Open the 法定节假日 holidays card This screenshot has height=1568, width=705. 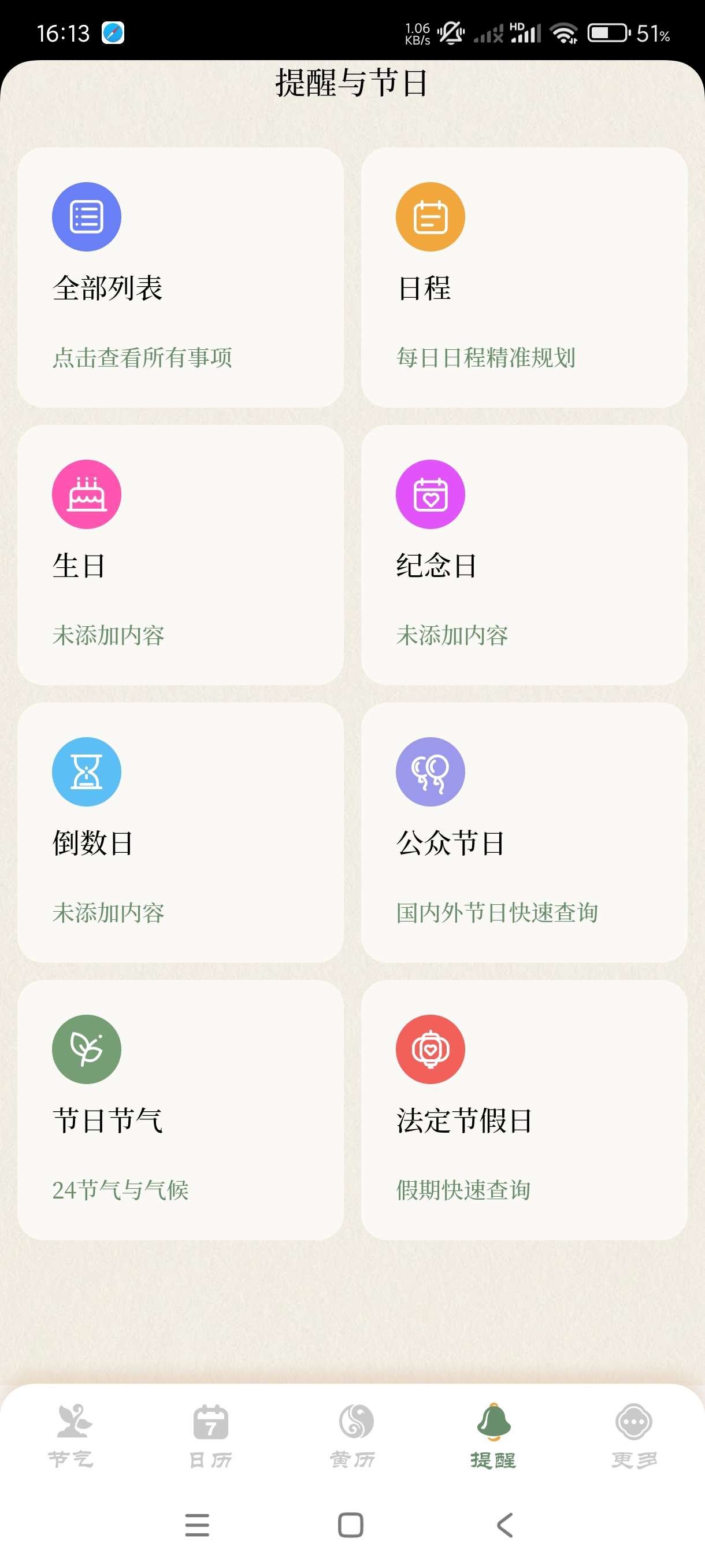pos(524,1110)
